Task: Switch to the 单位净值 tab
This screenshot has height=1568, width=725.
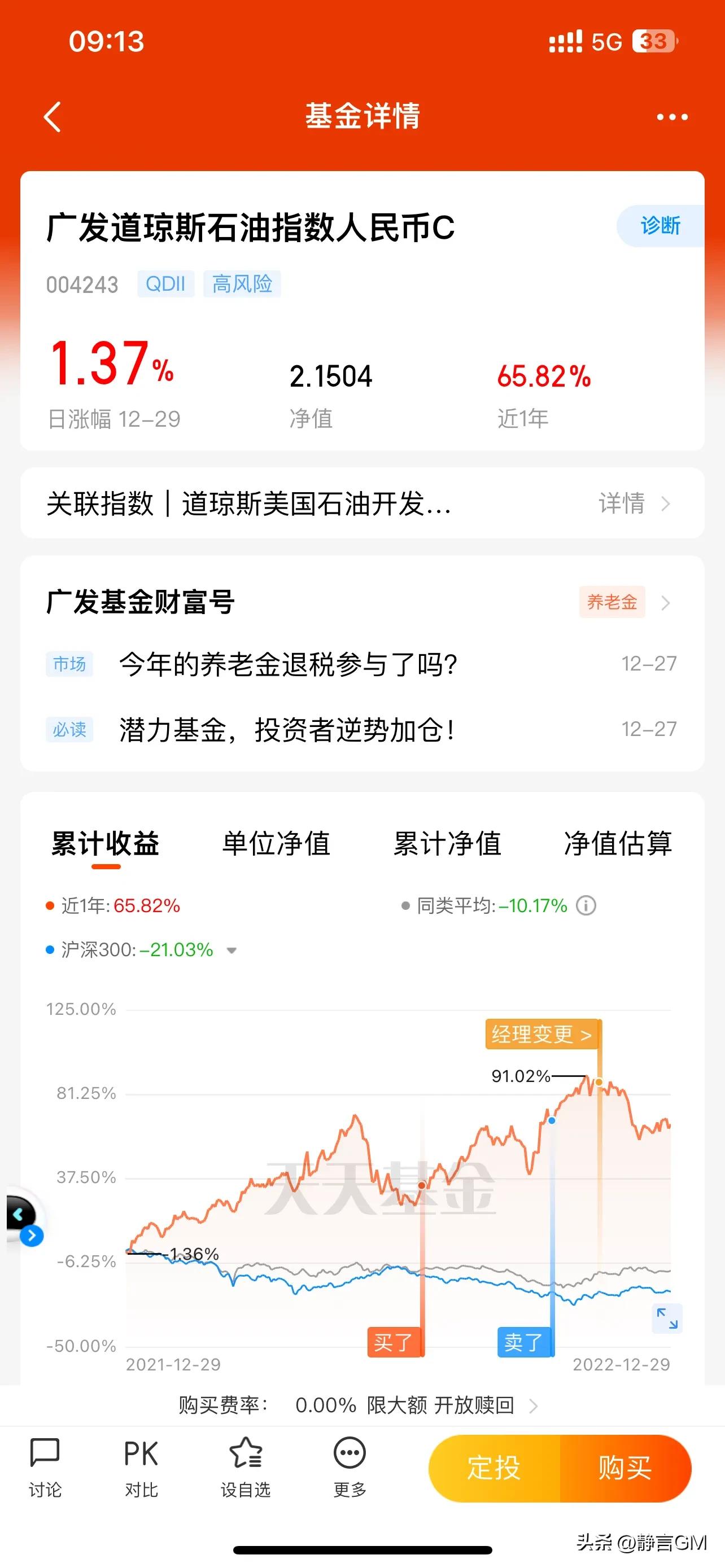Action: [x=275, y=843]
